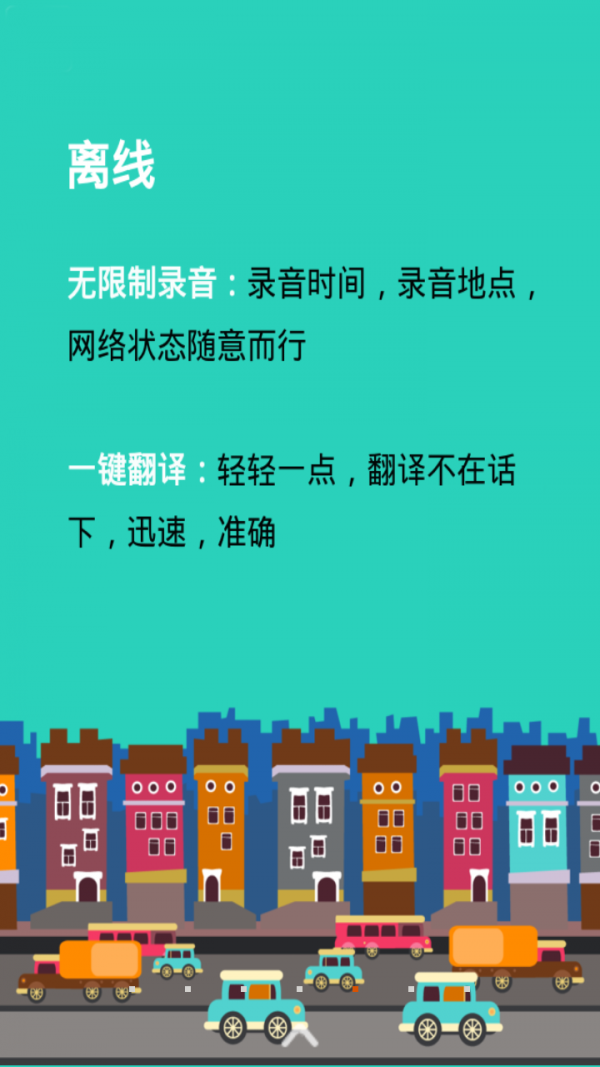
Task: Jump to the first intro page dot
Action: pyautogui.click(x=187, y=988)
